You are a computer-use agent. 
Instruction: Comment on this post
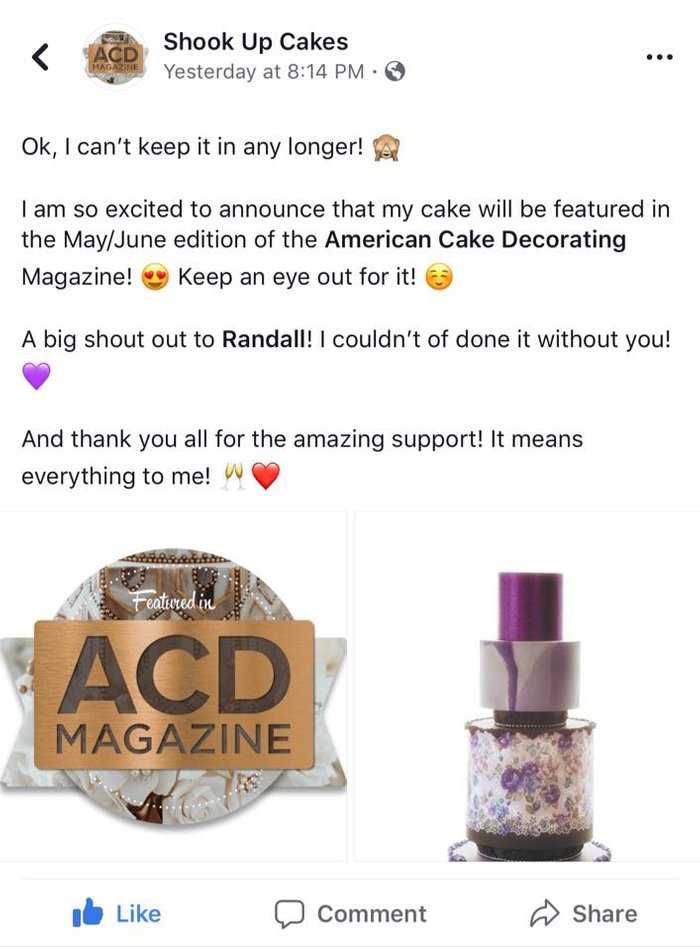coord(351,913)
